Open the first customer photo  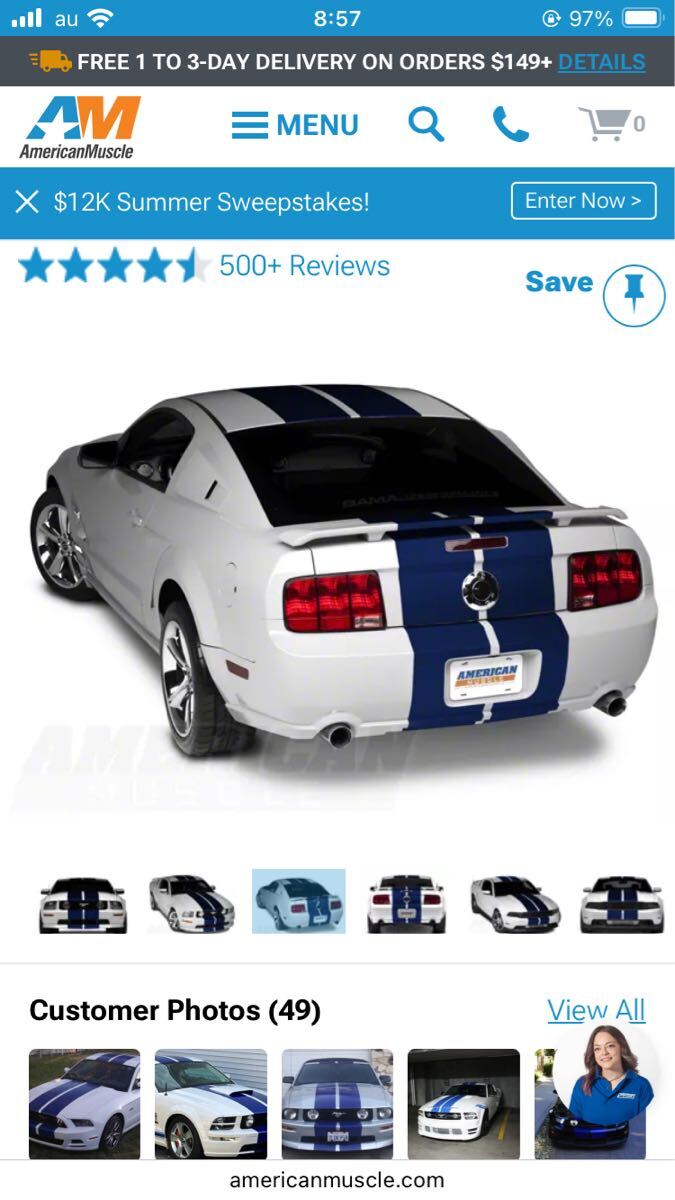(84, 1103)
